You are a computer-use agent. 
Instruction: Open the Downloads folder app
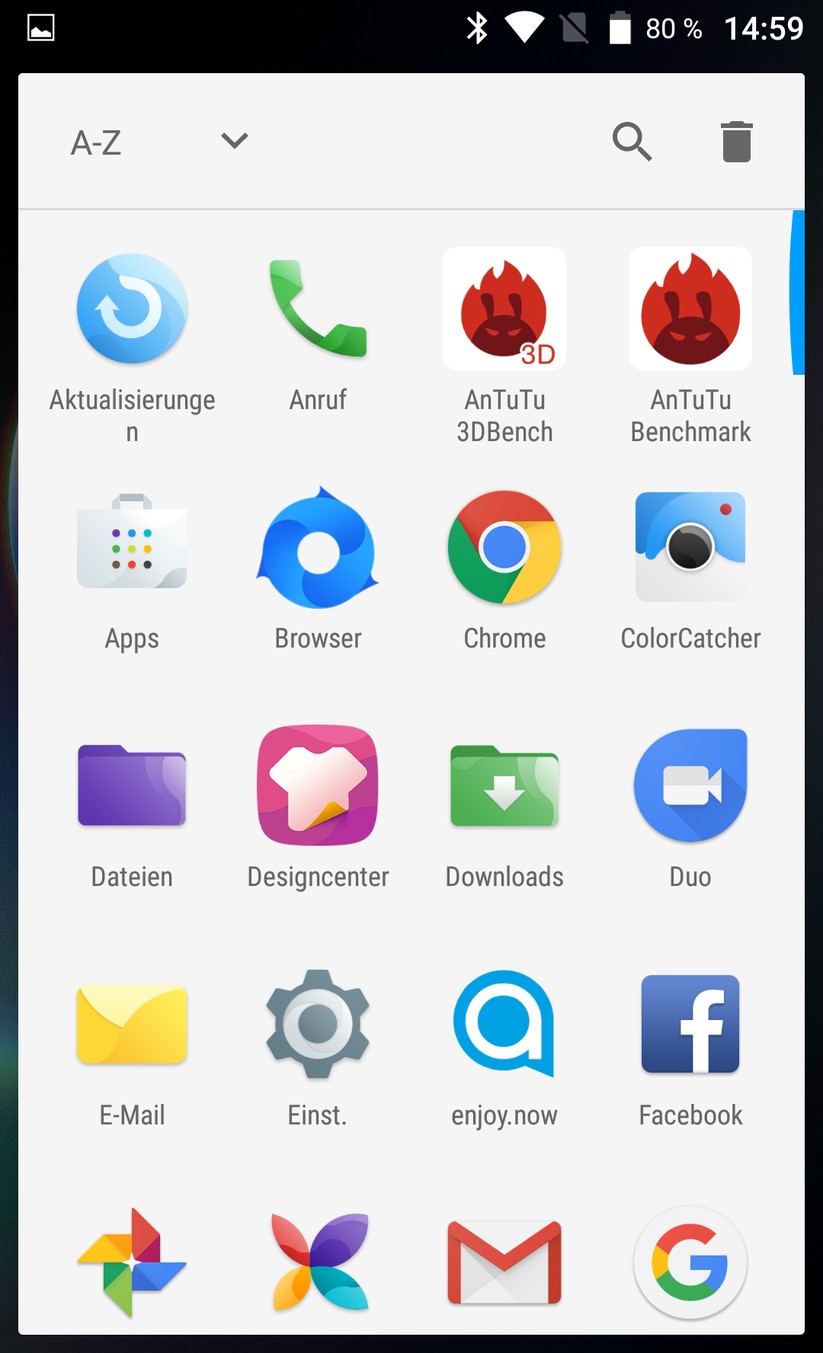tap(504, 786)
